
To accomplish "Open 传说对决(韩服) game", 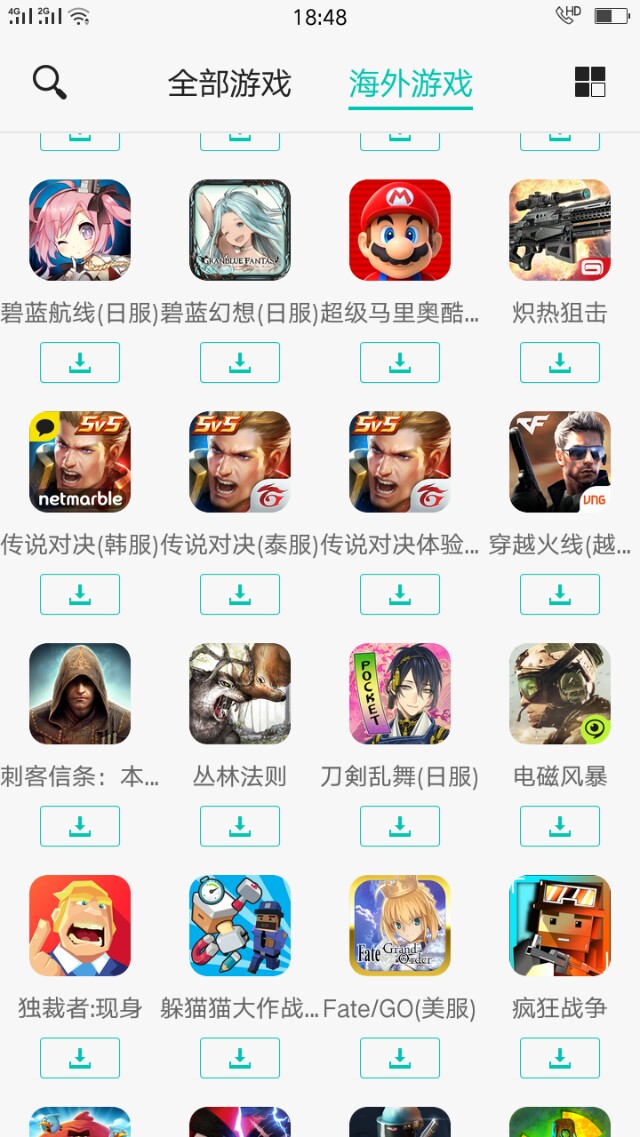I will tap(80, 462).
